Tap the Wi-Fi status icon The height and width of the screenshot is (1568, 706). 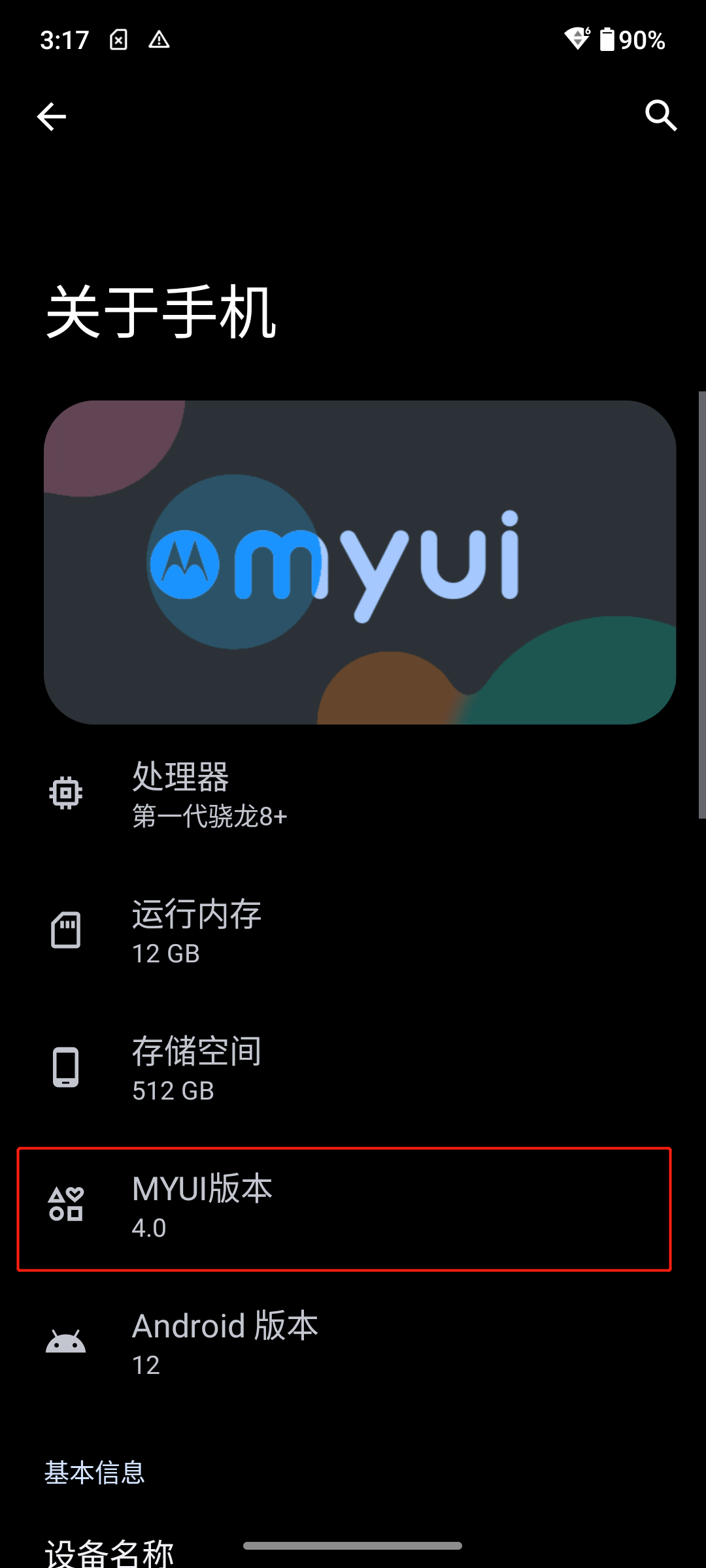click(x=578, y=39)
